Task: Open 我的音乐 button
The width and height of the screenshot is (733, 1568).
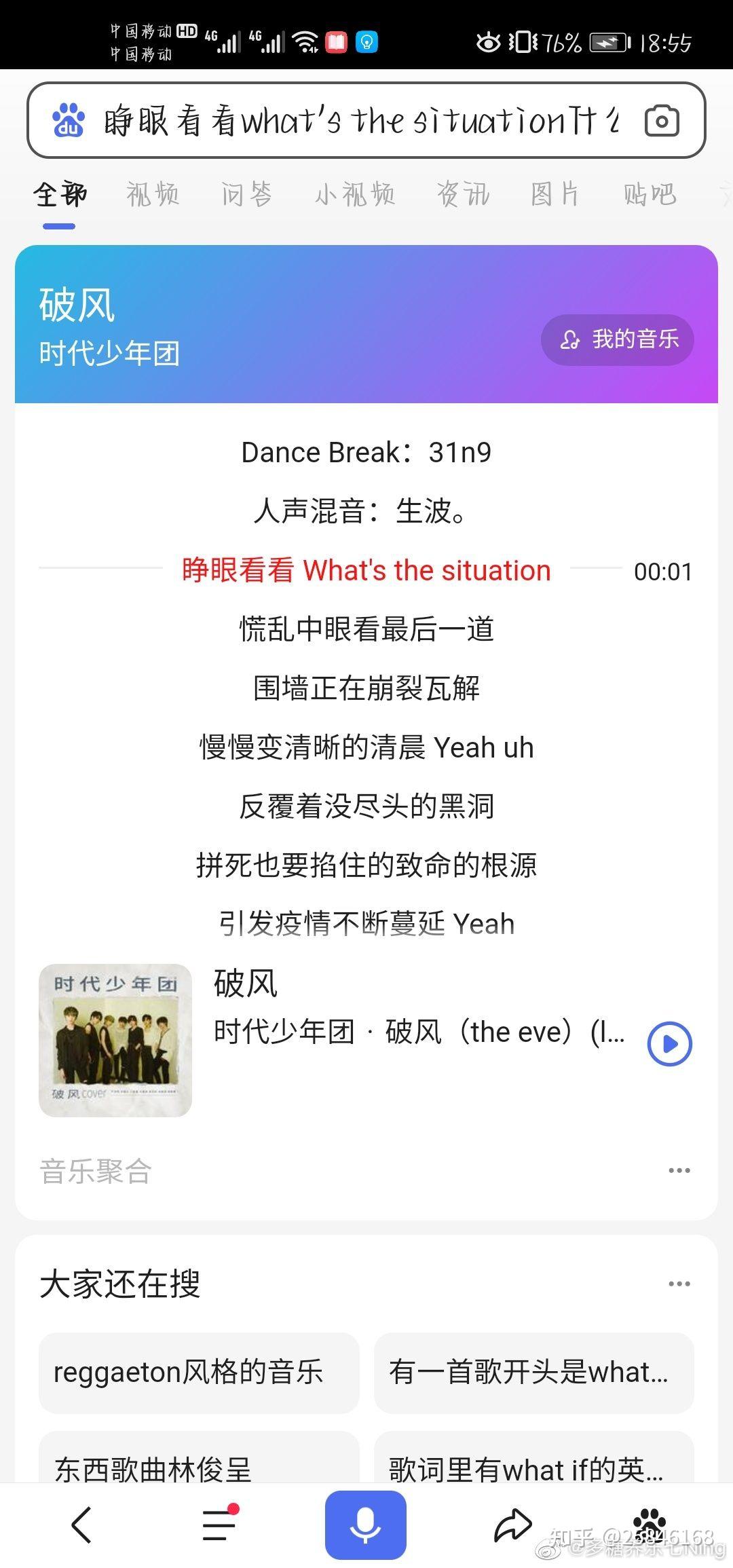Action: point(618,339)
